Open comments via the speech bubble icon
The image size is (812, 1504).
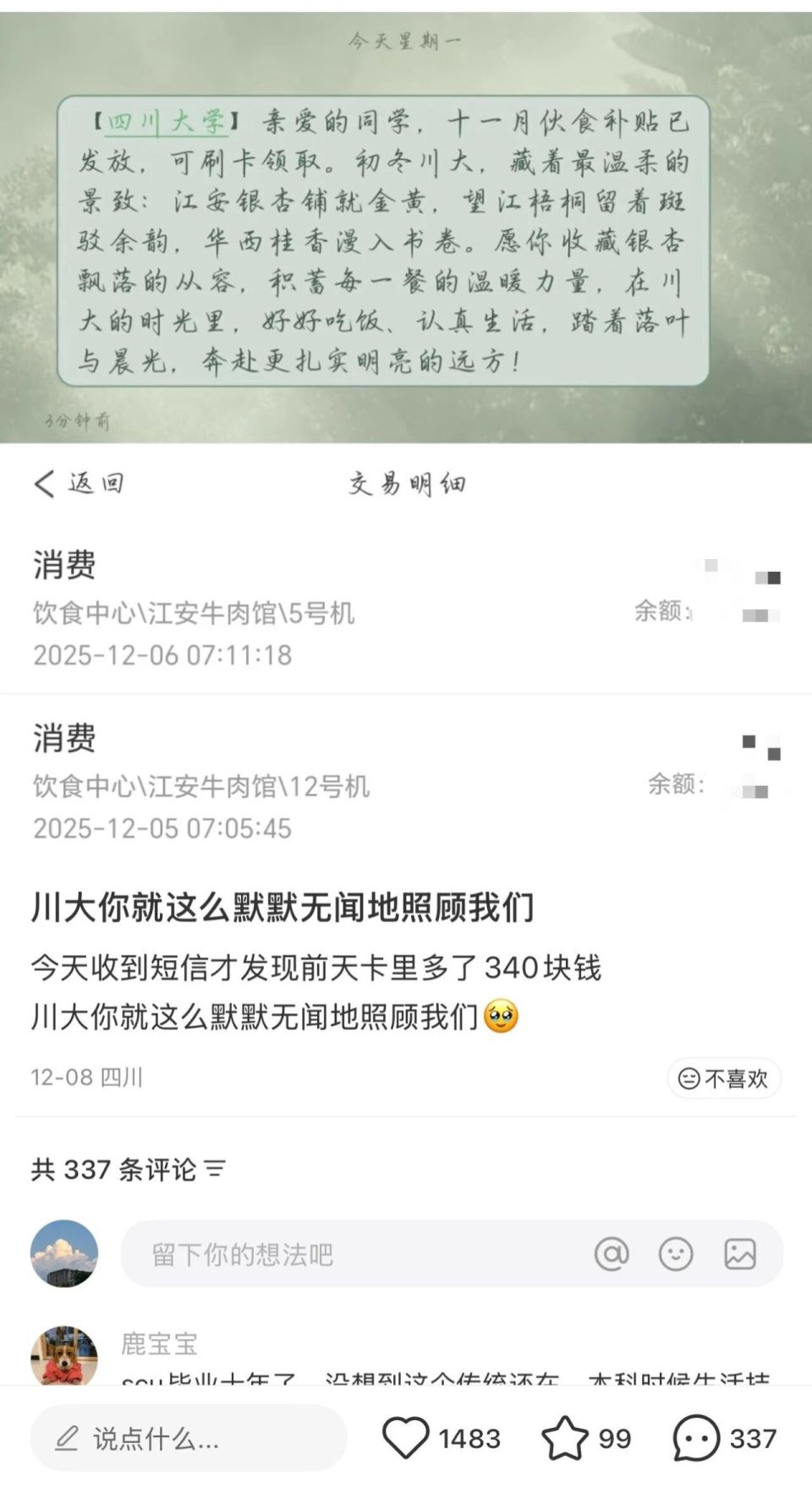(x=695, y=1438)
